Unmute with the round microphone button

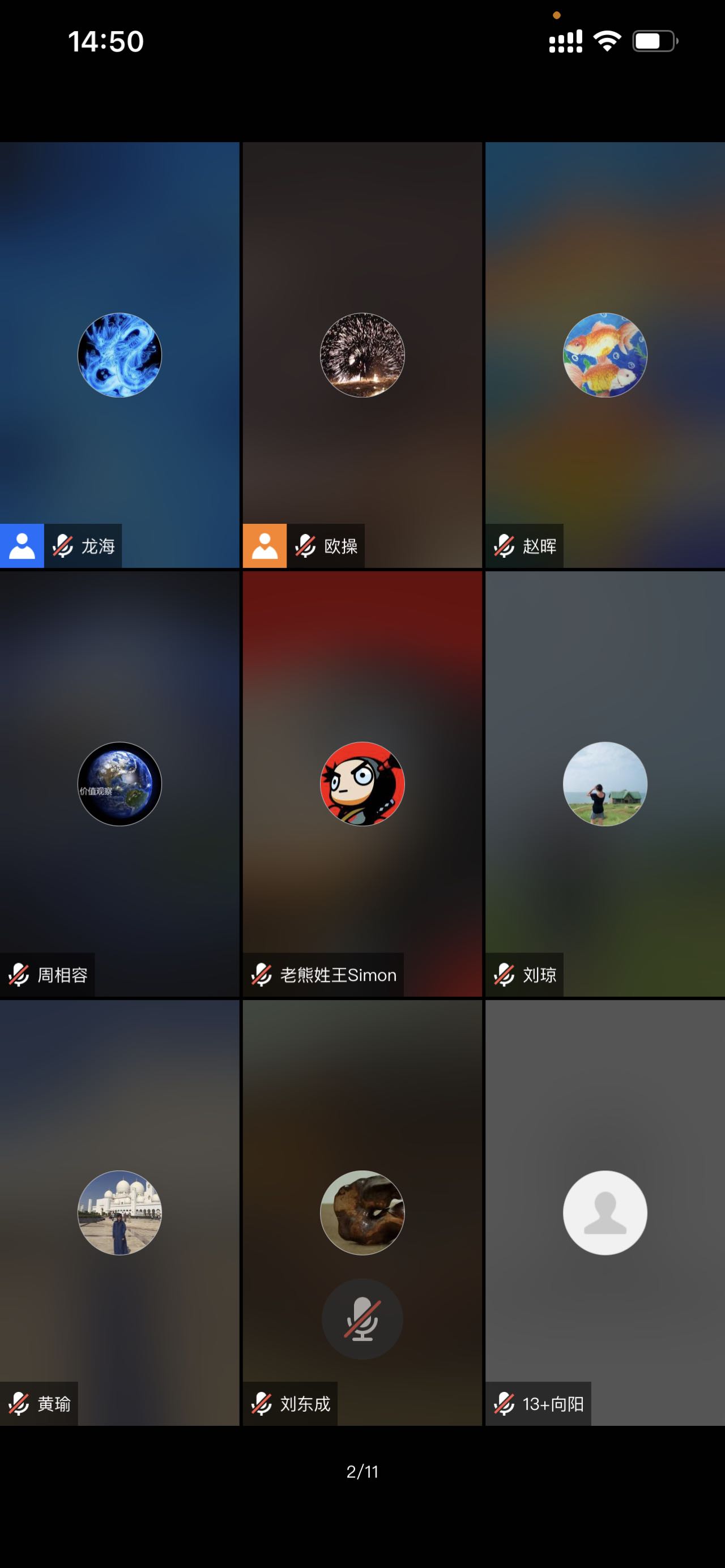point(362,1319)
